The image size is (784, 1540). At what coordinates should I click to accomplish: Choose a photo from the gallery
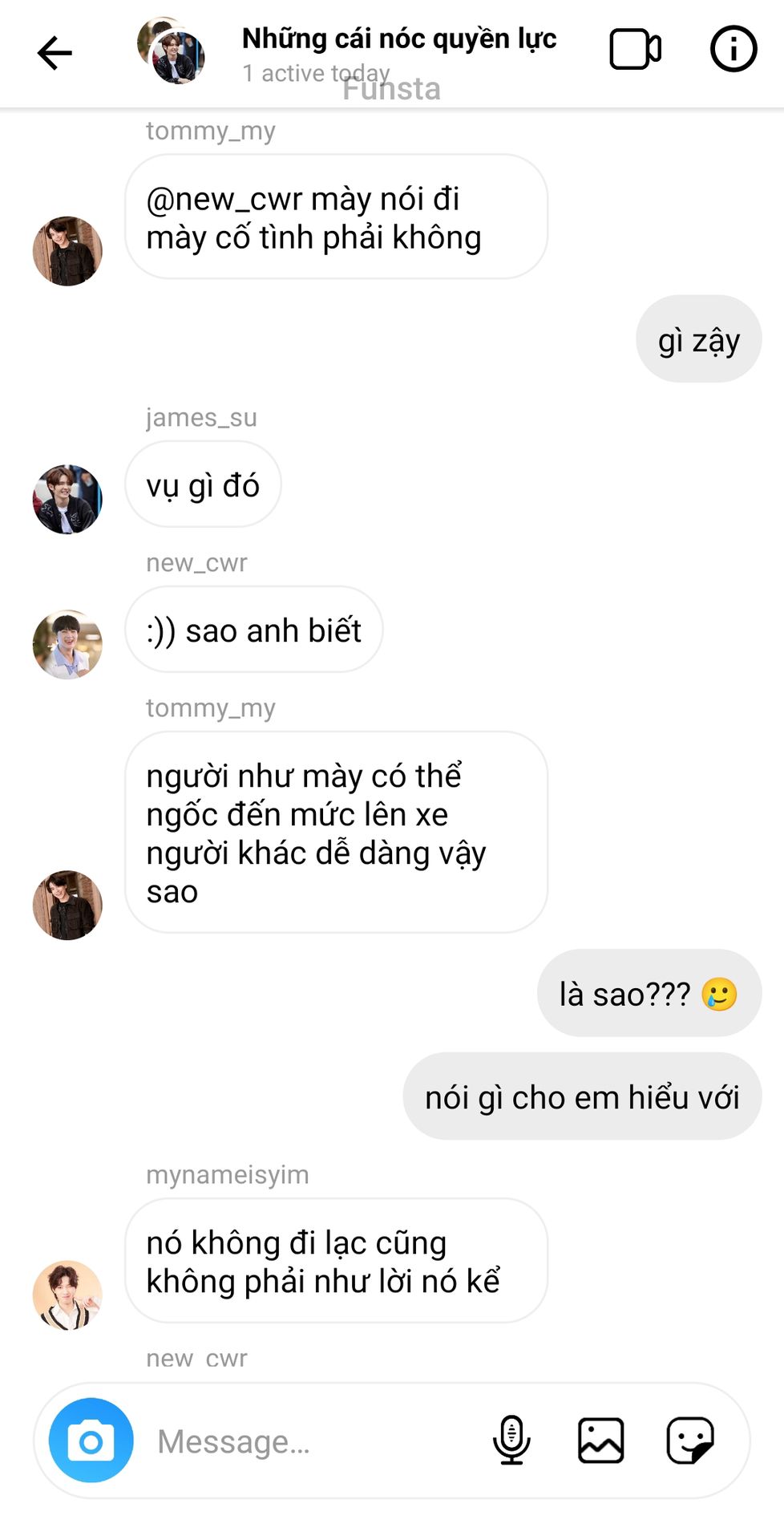tap(600, 1441)
